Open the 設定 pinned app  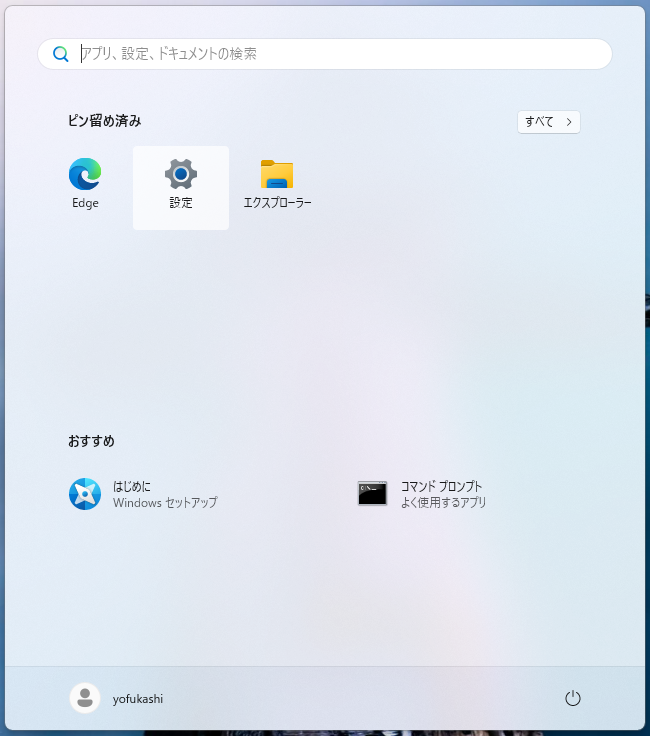(181, 187)
